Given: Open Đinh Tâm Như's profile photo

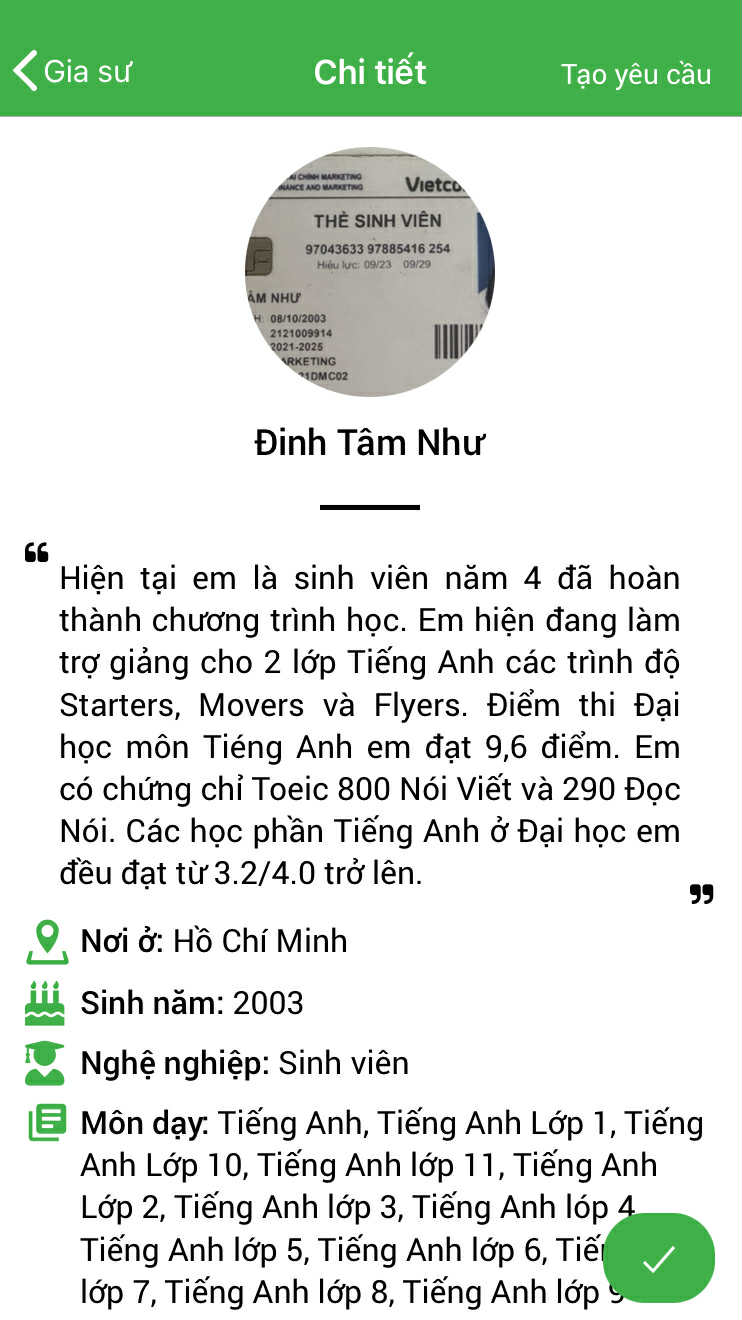Looking at the screenshot, I should click(370, 272).
